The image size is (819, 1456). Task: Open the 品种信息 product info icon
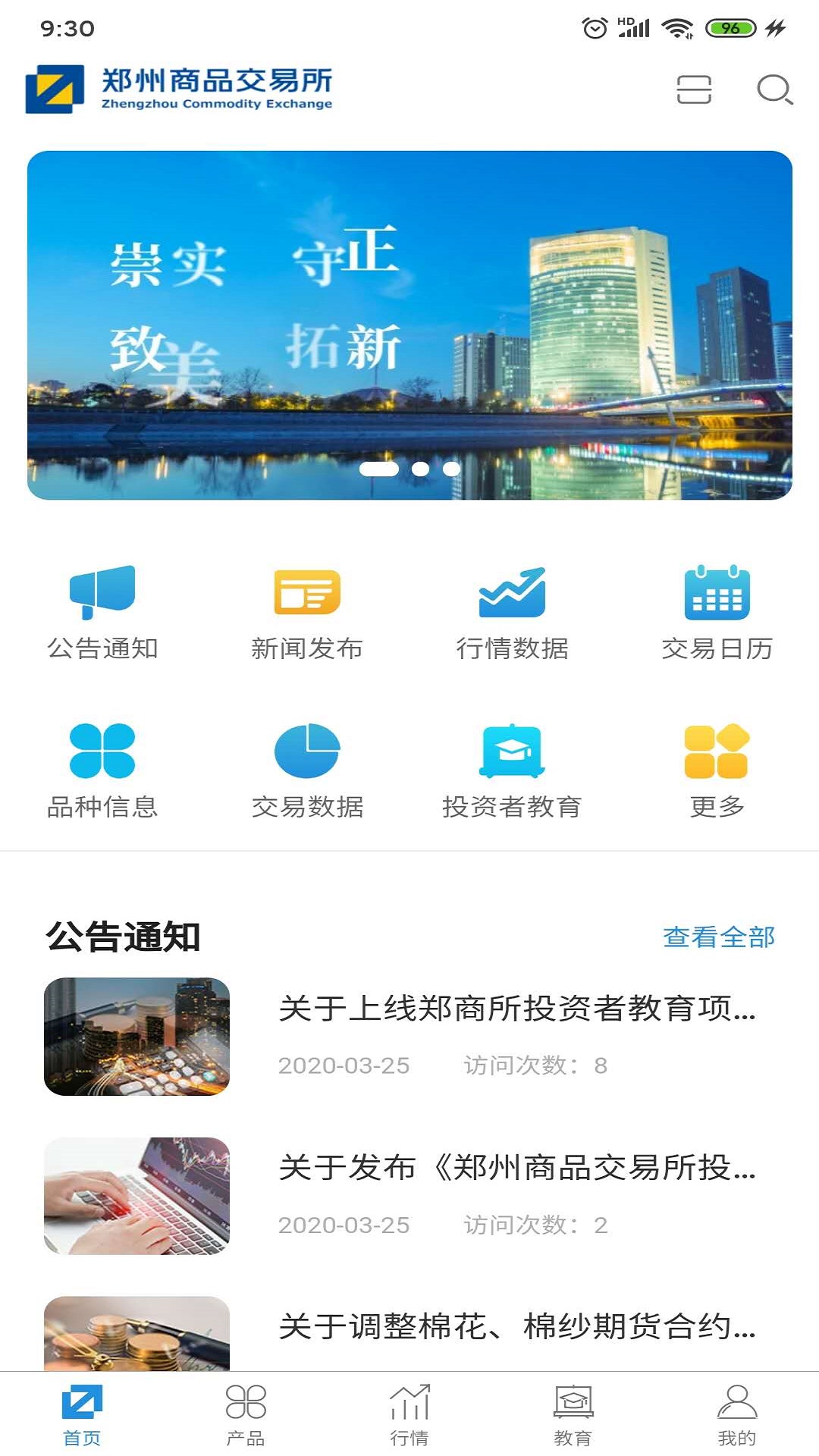101,755
